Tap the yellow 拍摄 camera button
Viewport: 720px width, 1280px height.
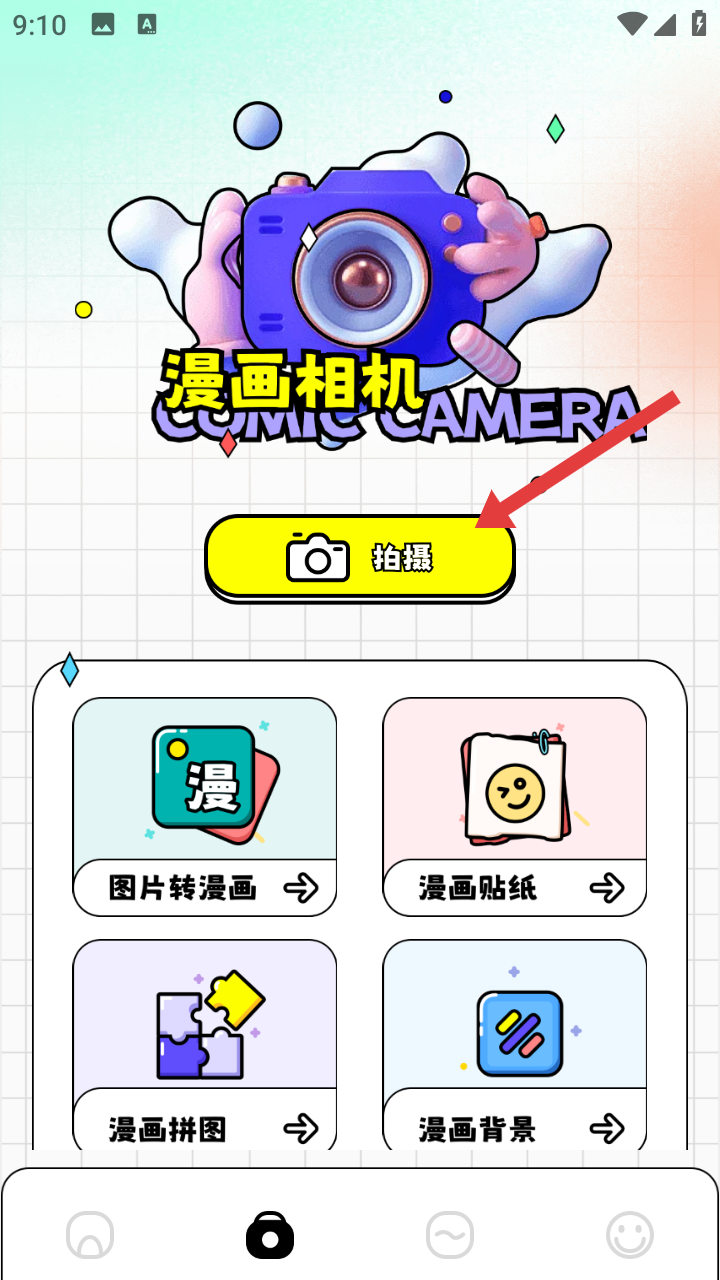click(360, 558)
